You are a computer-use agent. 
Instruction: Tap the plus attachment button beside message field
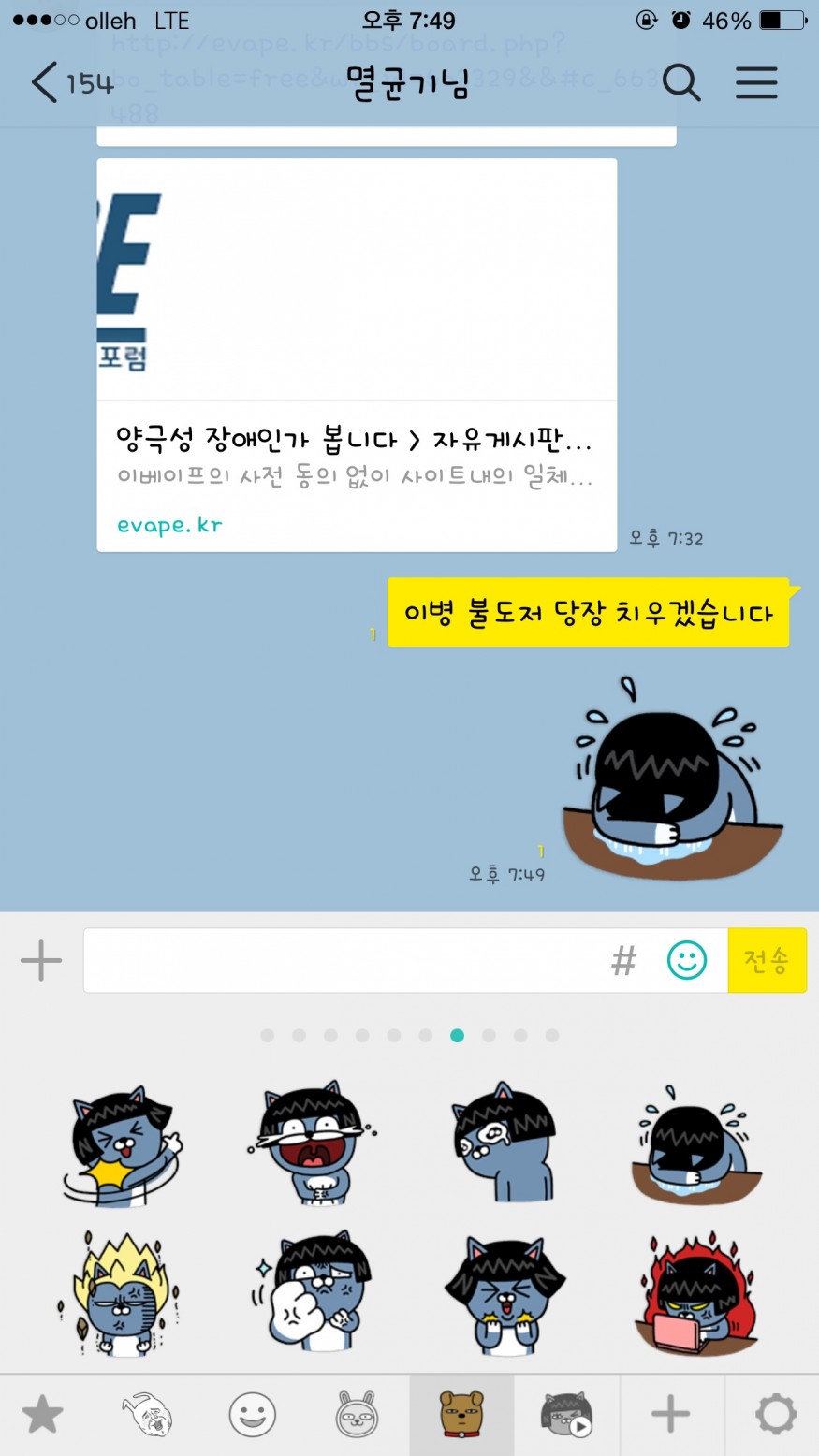41,961
